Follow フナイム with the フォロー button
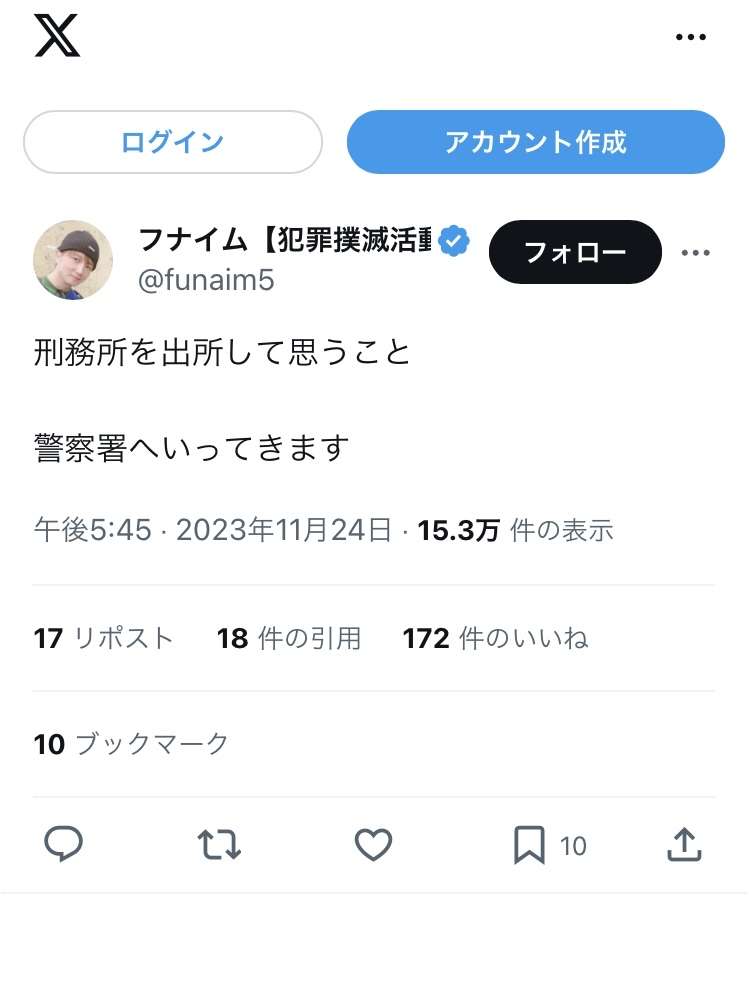The width and height of the screenshot is (749, 1002). tap(575, 252)
